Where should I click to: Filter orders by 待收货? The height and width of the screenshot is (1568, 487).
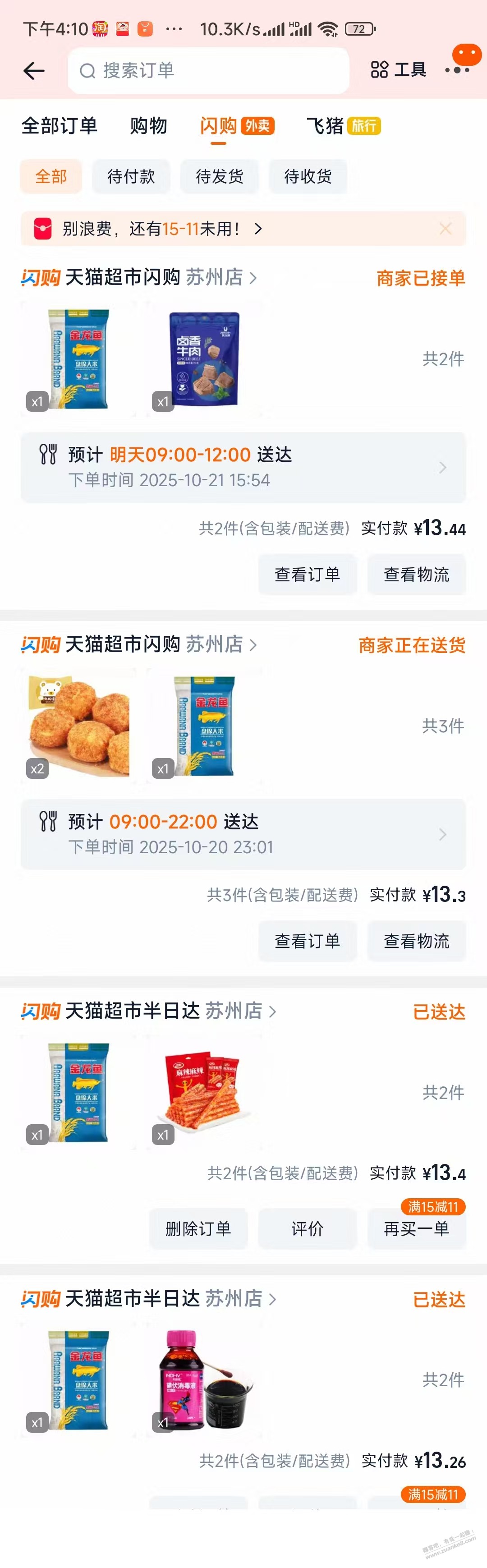pyautogui.click(x=308, y=176)
